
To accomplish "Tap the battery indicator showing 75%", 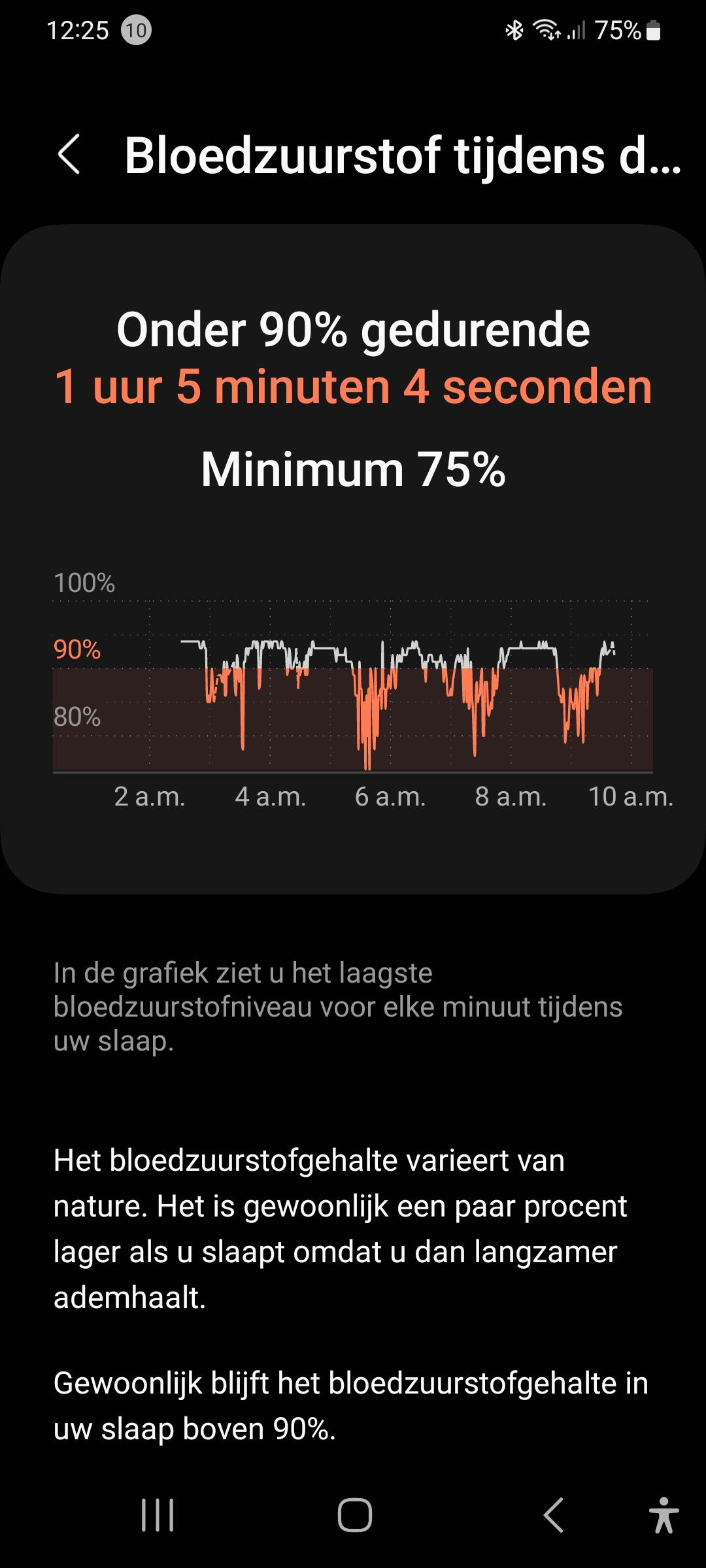I will 621,29.
